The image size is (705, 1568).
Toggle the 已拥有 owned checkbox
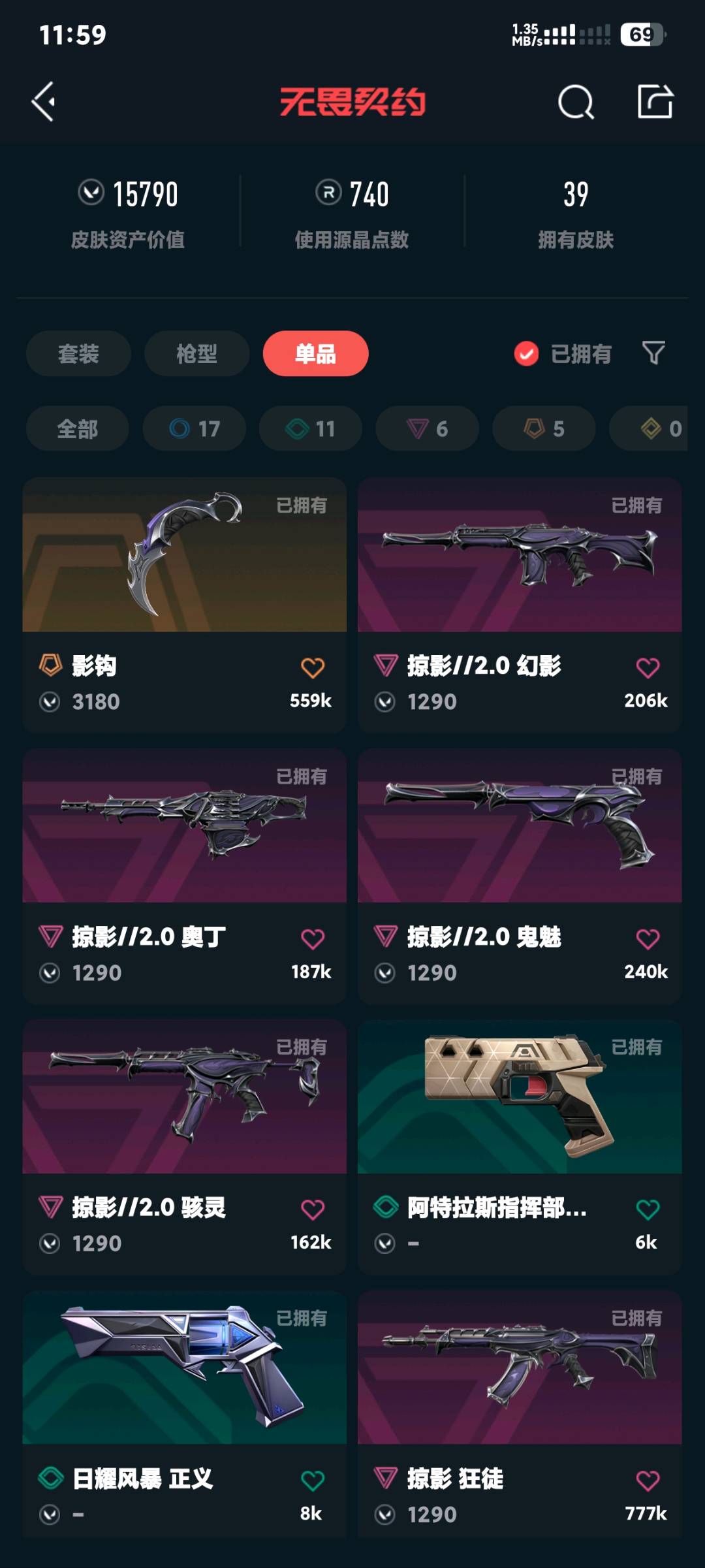(526, 353)
